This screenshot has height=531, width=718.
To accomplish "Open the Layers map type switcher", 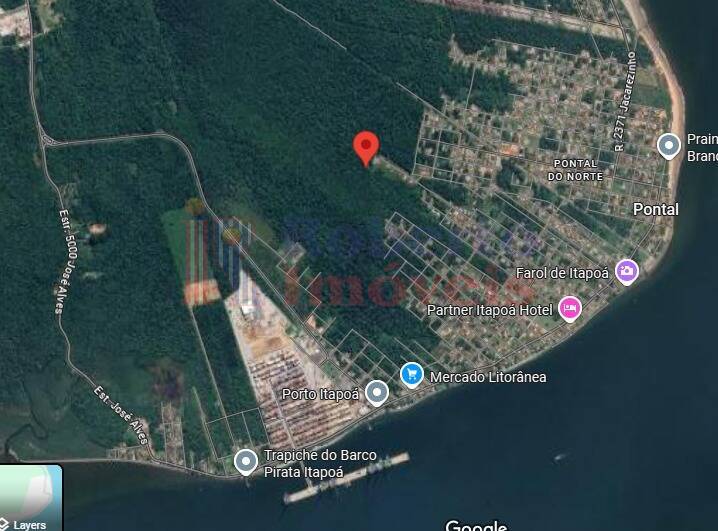I will coord(30,499).
